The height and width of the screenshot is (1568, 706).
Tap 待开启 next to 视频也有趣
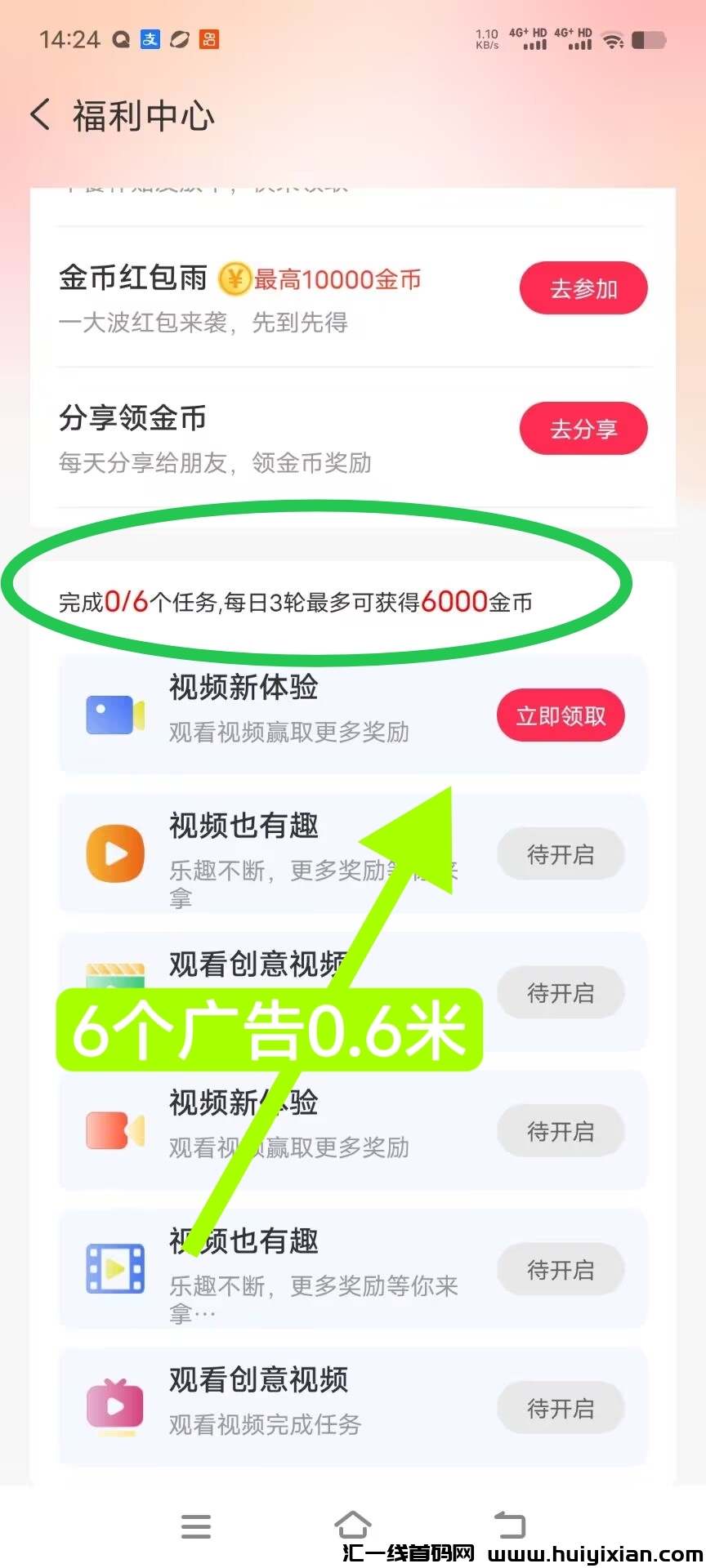[x=561, y=853]
